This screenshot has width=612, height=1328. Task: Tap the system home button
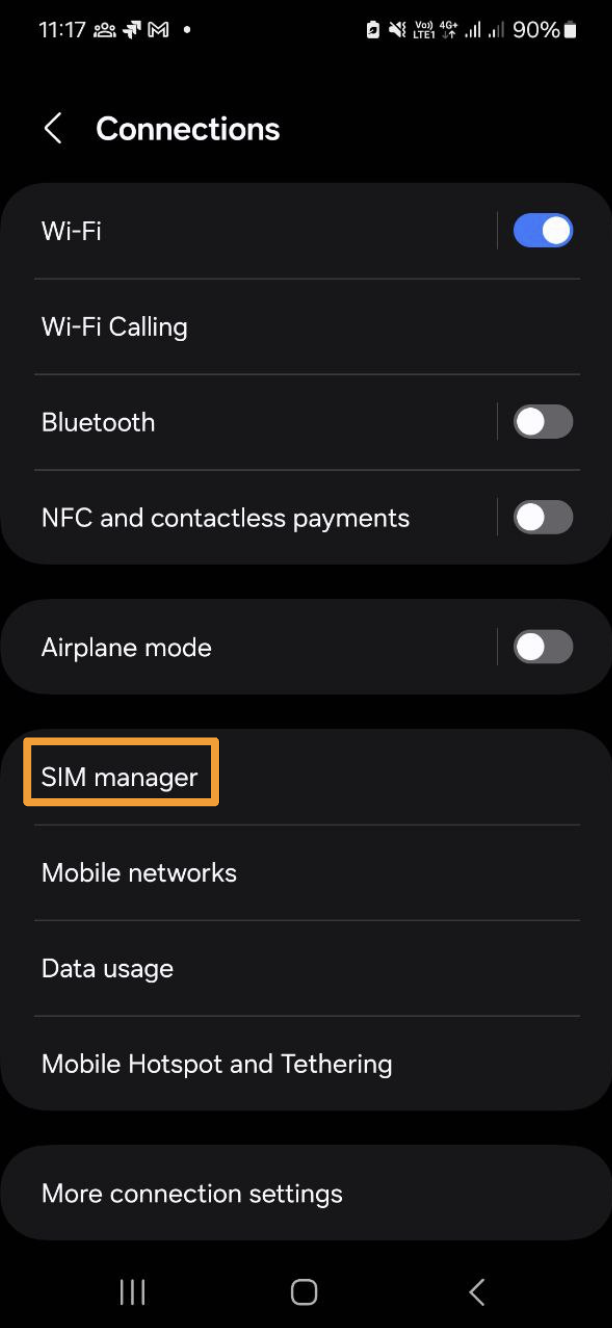pyautogui.click(x=304, y=1292)
